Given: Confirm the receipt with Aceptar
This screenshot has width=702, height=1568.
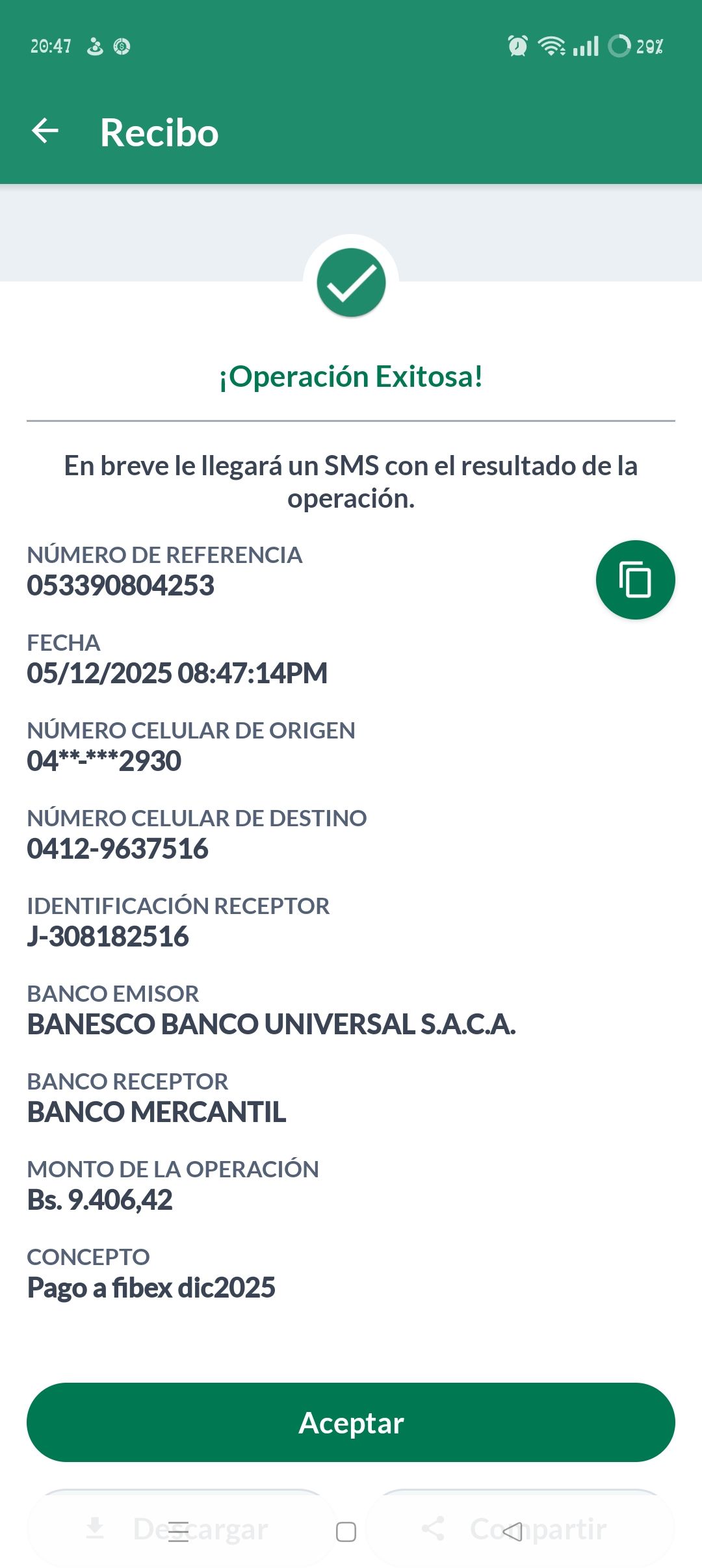Looking at the screenshot, I should point(351,1422).
